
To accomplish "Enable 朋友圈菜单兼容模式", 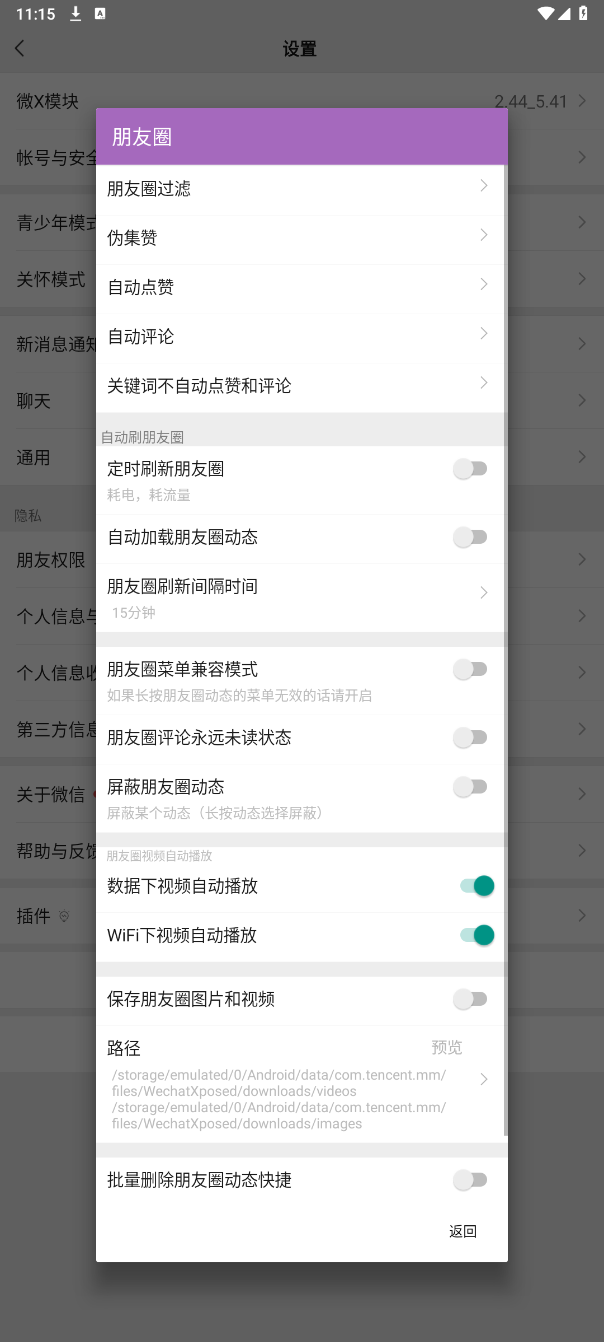I will point(470,669).
